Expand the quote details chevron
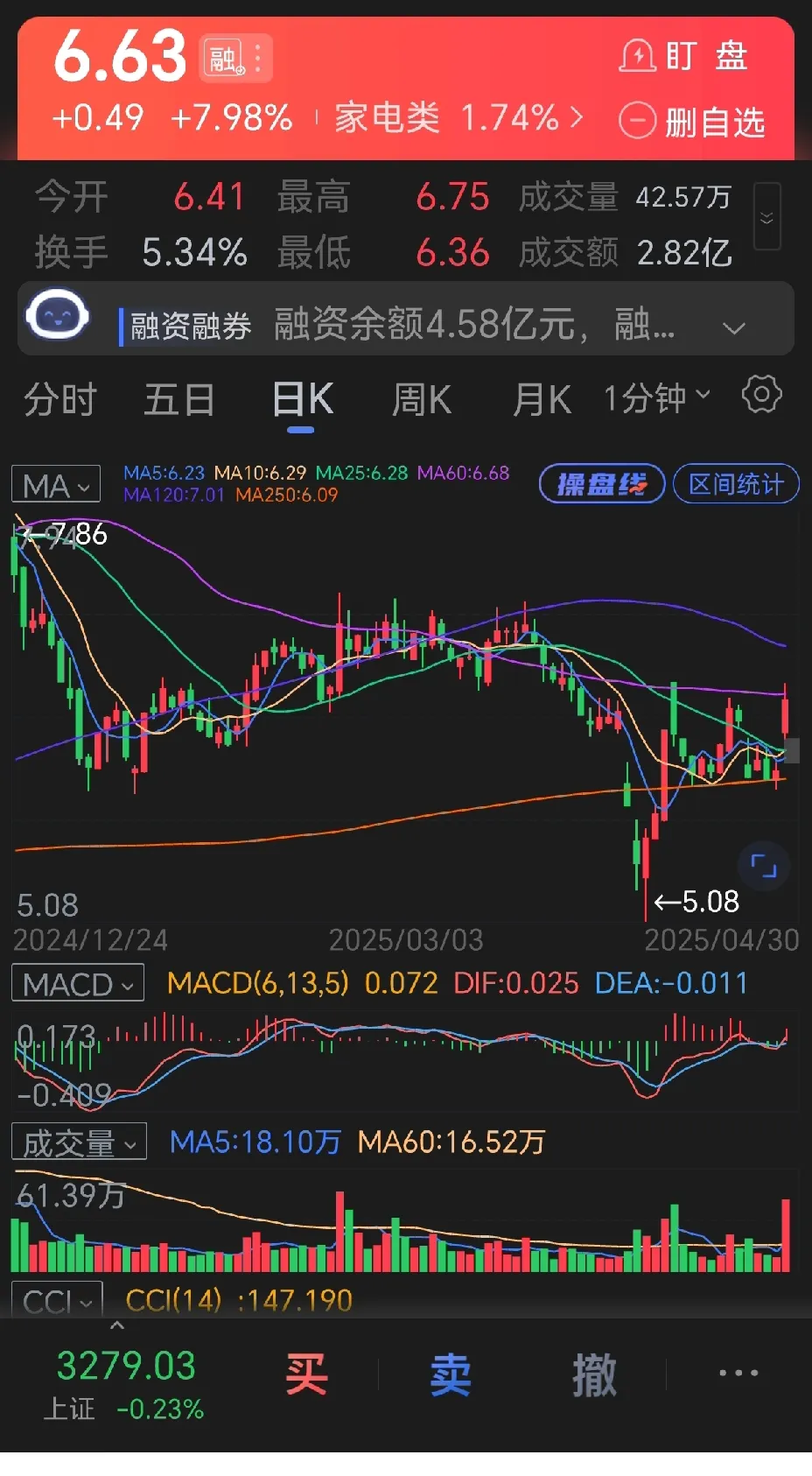This screenshot has width=812, height=1476. tap(766, 217)
